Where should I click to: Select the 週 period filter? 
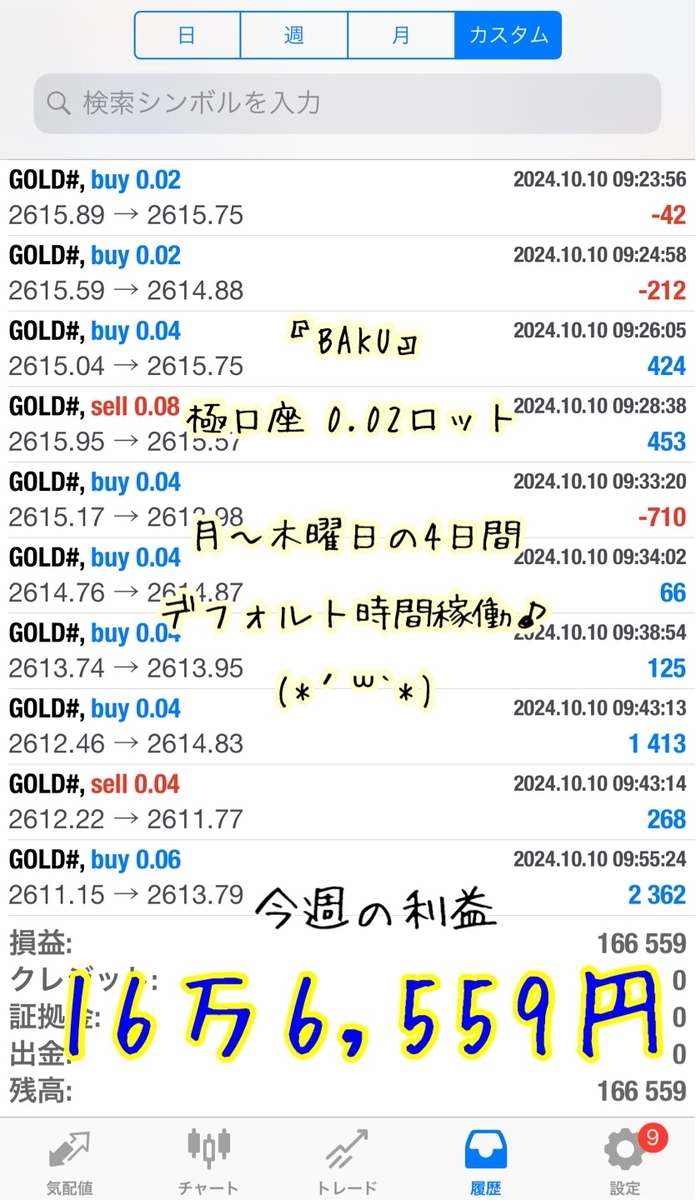tap(294, 36)
